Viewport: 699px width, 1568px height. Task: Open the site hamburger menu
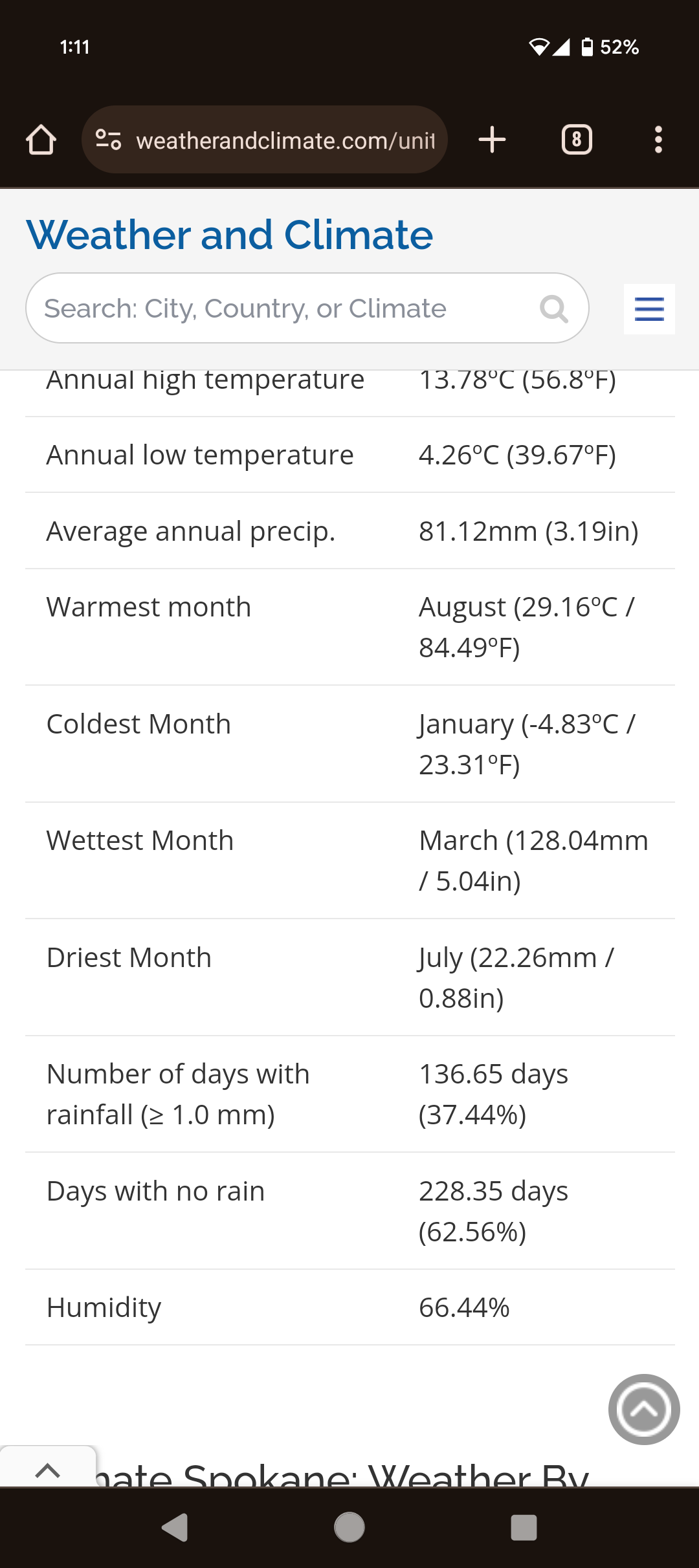point(649,309)
